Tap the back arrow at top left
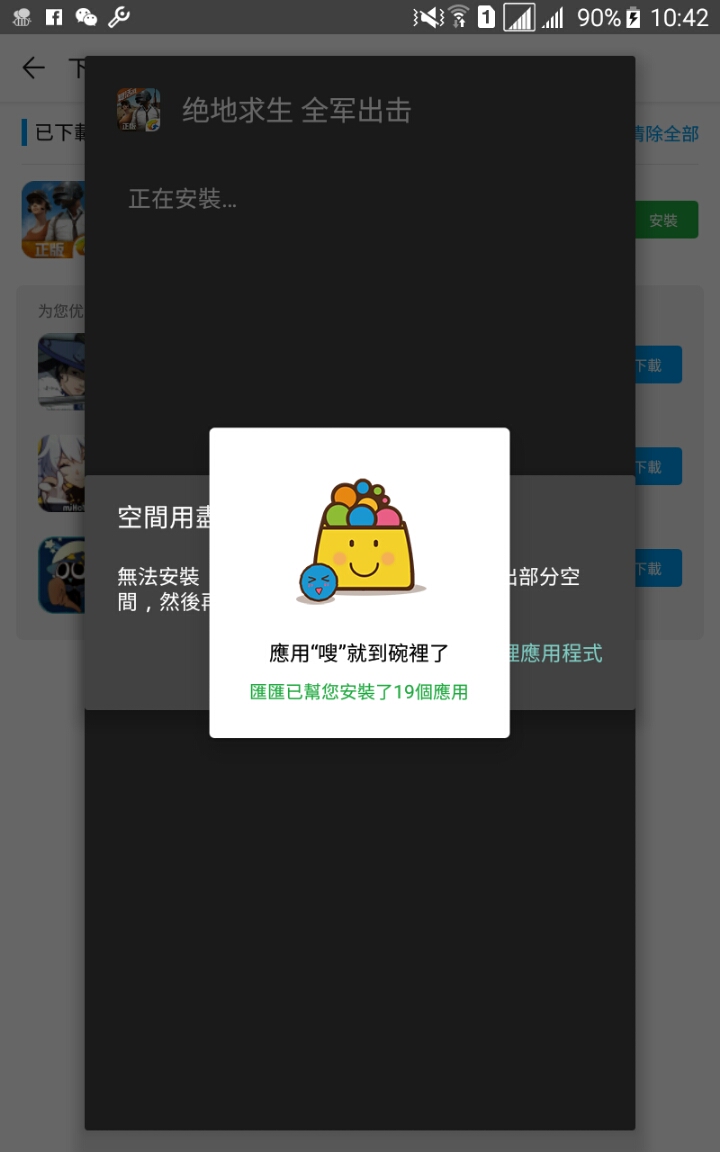Screen dimensions: 720x1152 pos(34,68)
